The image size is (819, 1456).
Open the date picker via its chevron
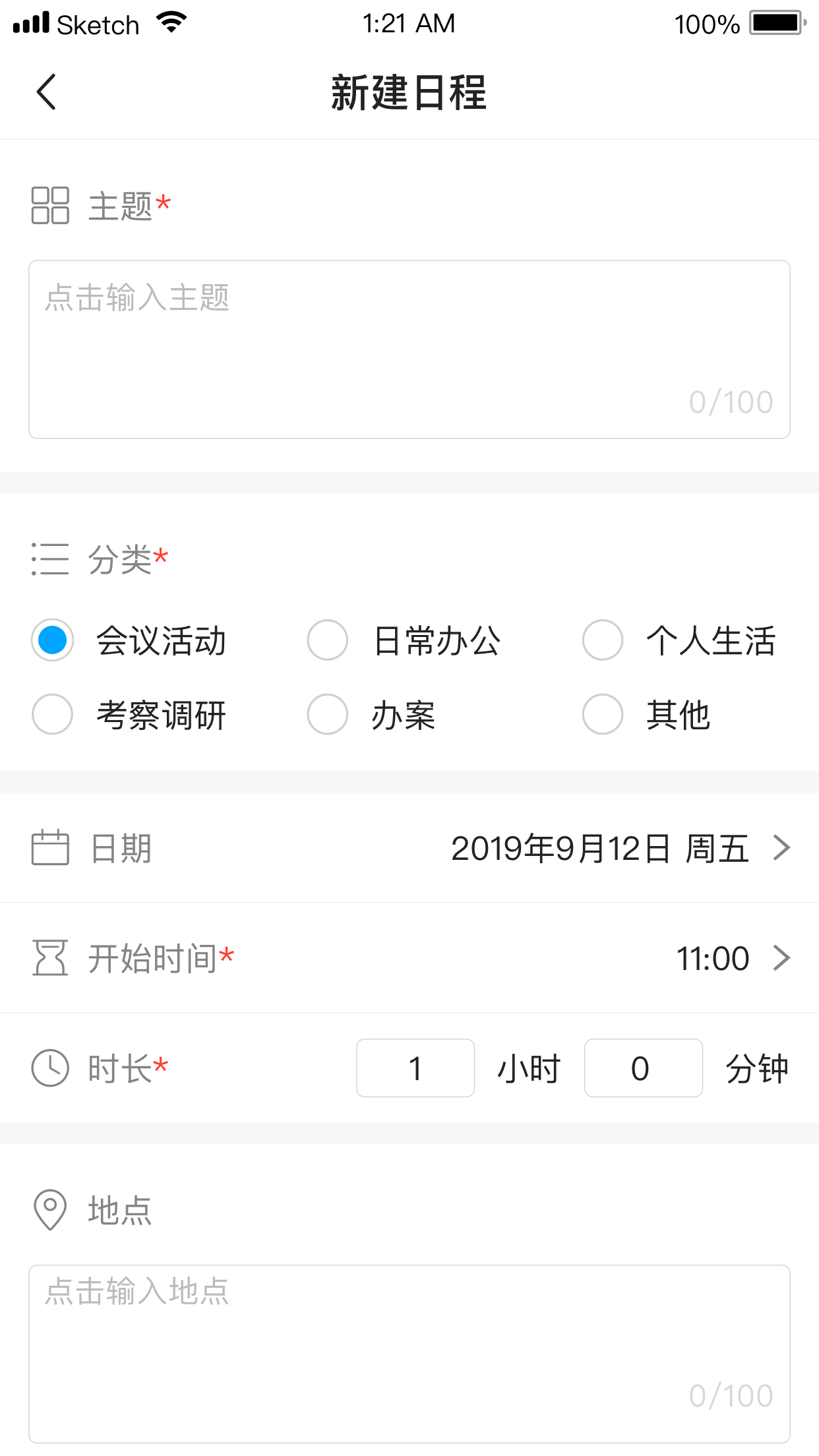tap(781, 849)
